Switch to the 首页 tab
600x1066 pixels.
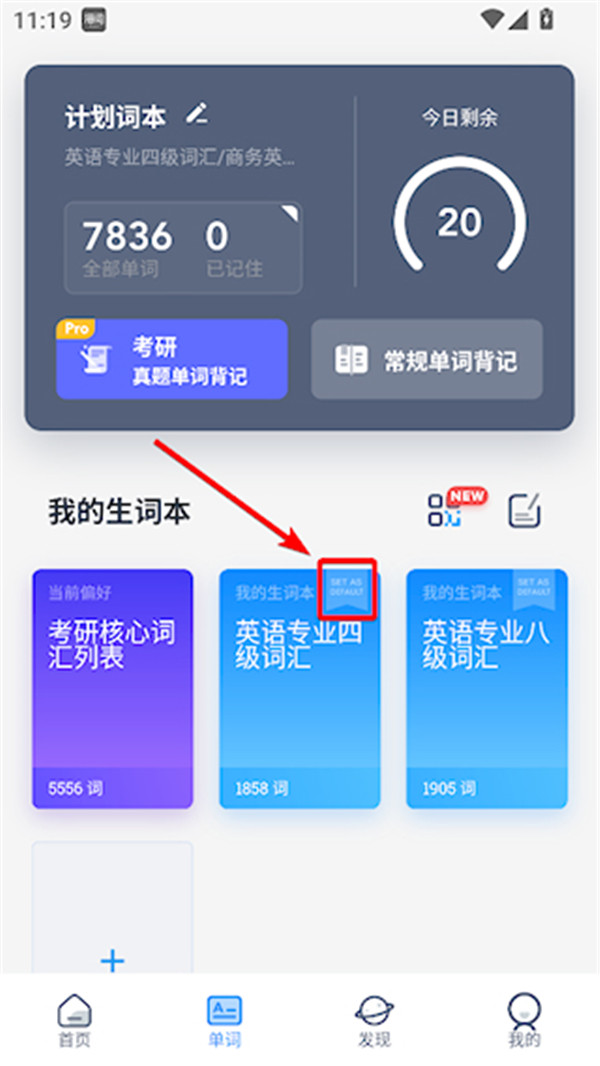point(74,1020)
